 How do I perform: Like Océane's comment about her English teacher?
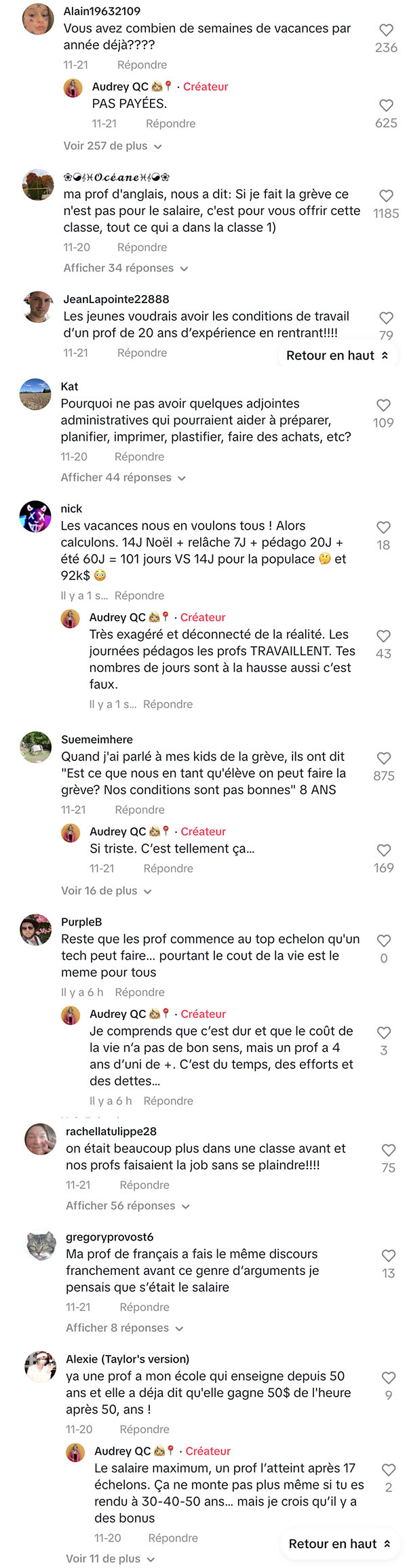click(386, 195)
